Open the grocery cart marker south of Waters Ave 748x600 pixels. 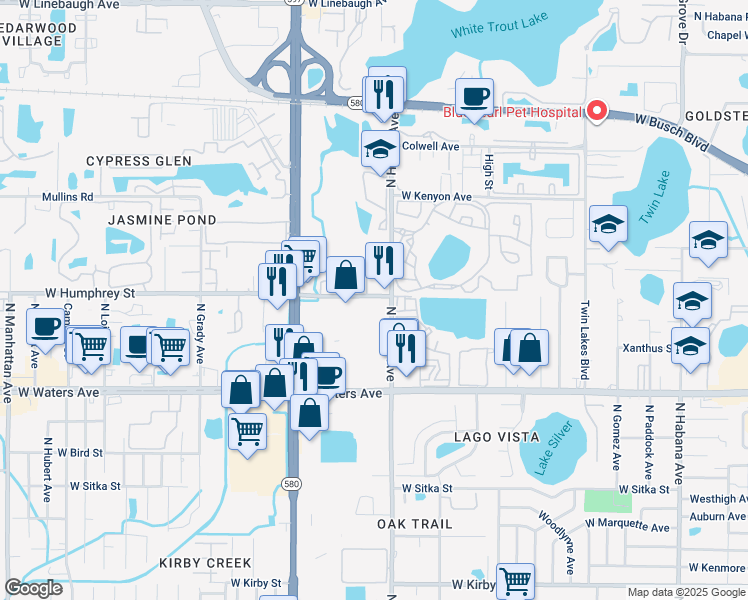(x=248, y=435)
